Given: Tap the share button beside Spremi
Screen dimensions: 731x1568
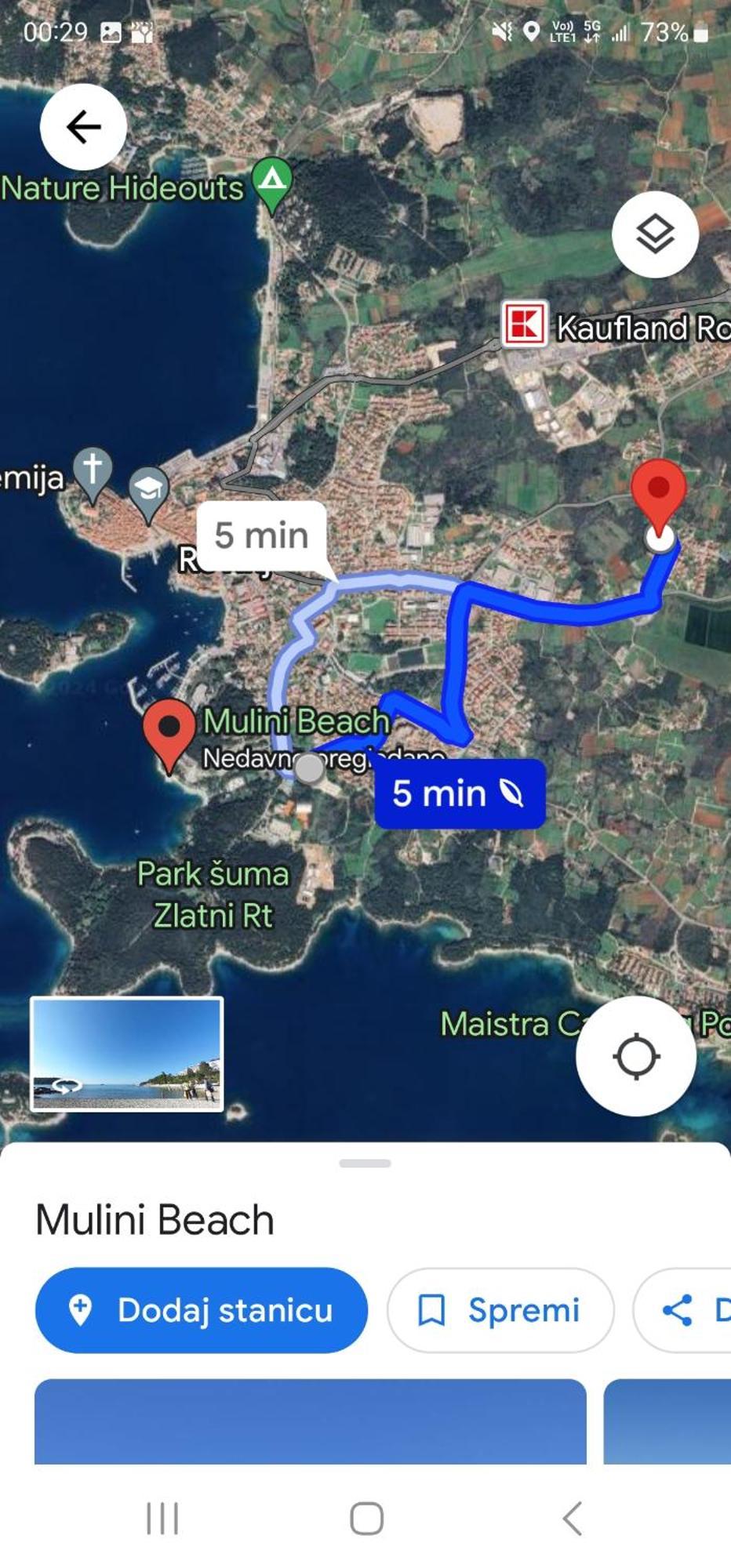Looking at the screenshot, I should tap(684, 1310).
